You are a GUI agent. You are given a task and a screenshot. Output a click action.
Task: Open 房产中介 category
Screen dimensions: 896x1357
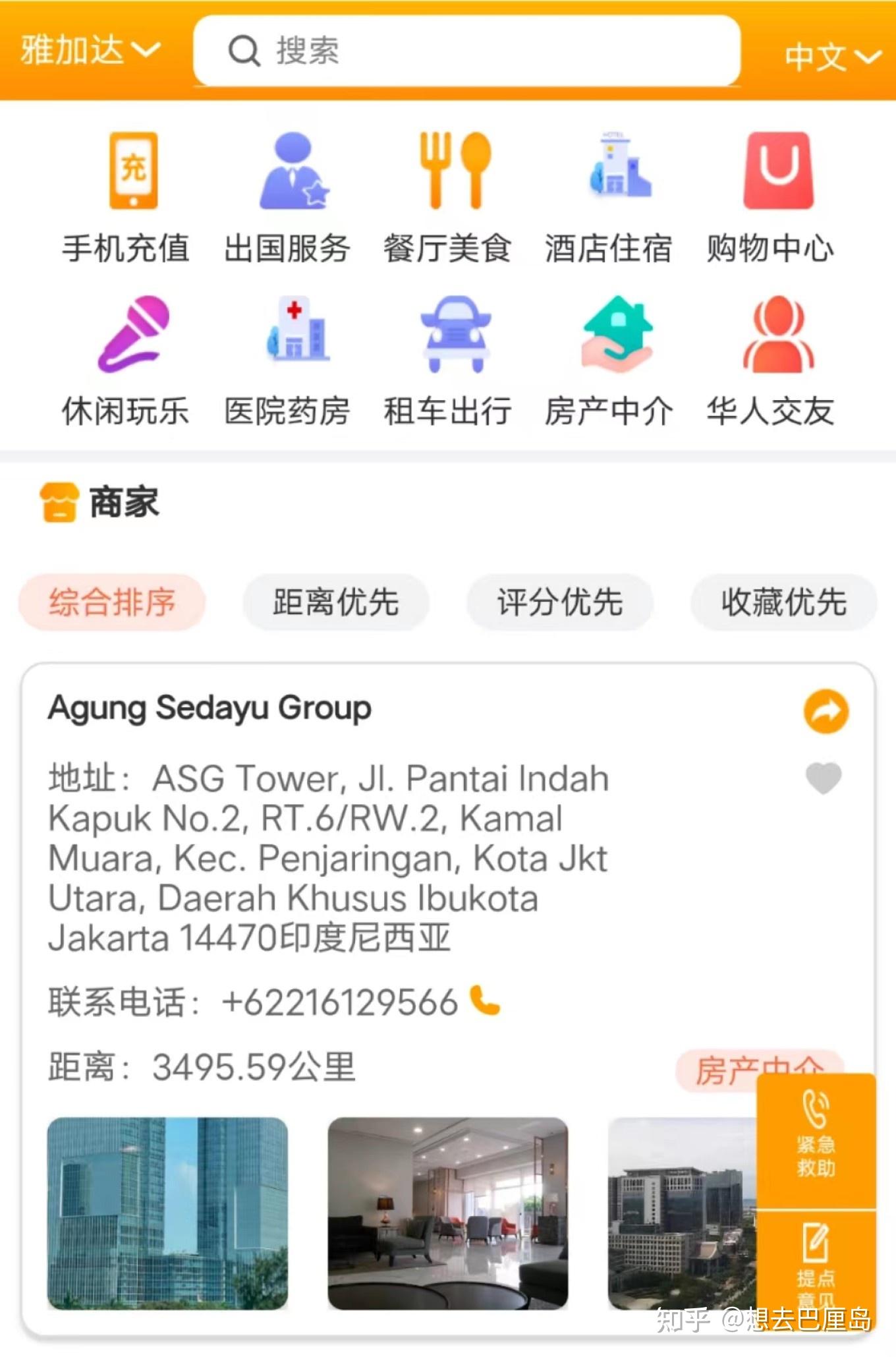609,360
